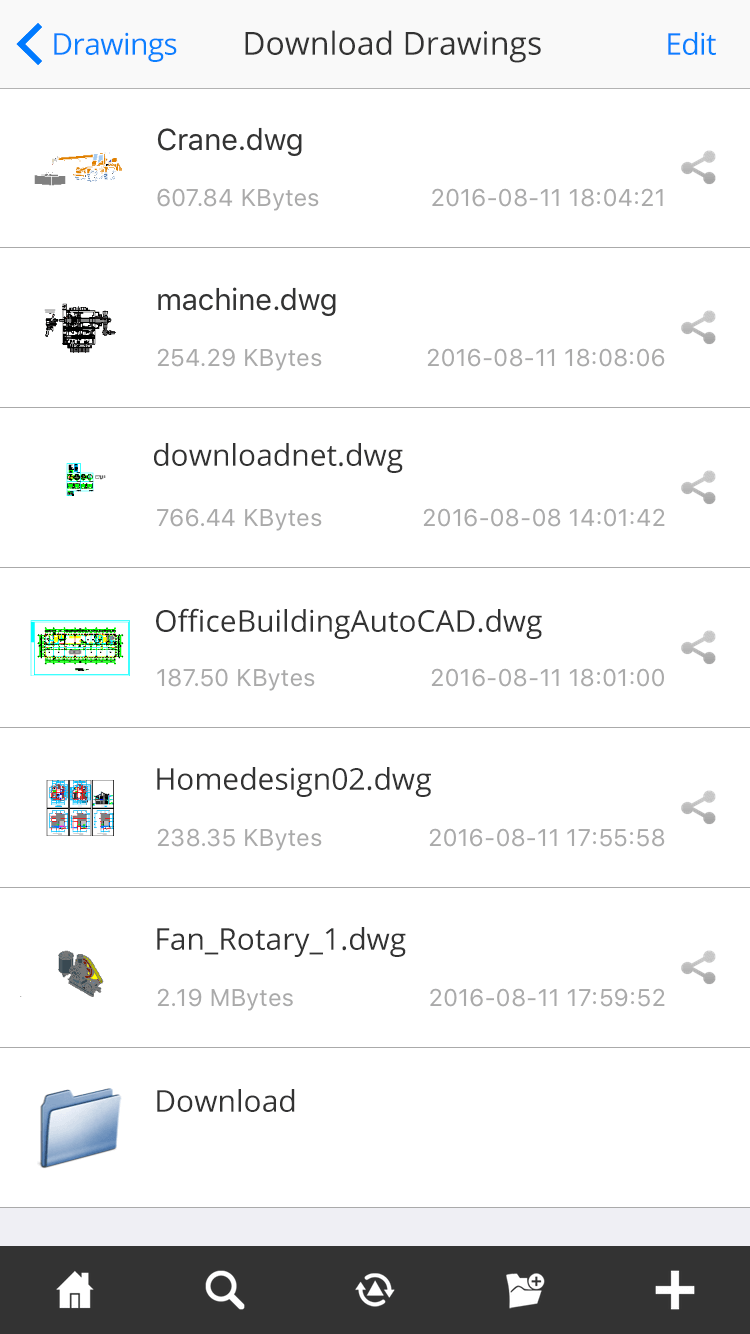Open downloadnet.dwg drawing

(x=278, y=457)
